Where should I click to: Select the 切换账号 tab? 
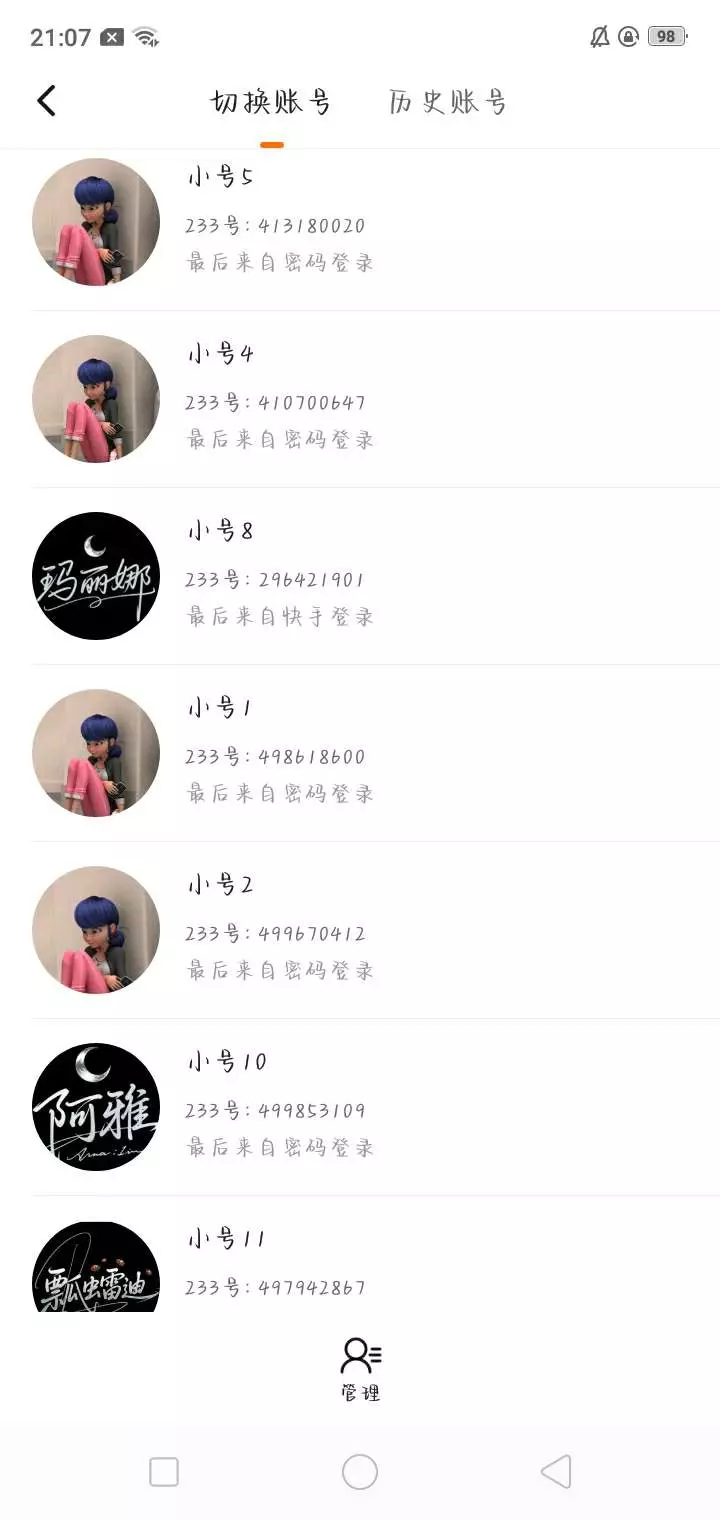[x=271, y=102]
